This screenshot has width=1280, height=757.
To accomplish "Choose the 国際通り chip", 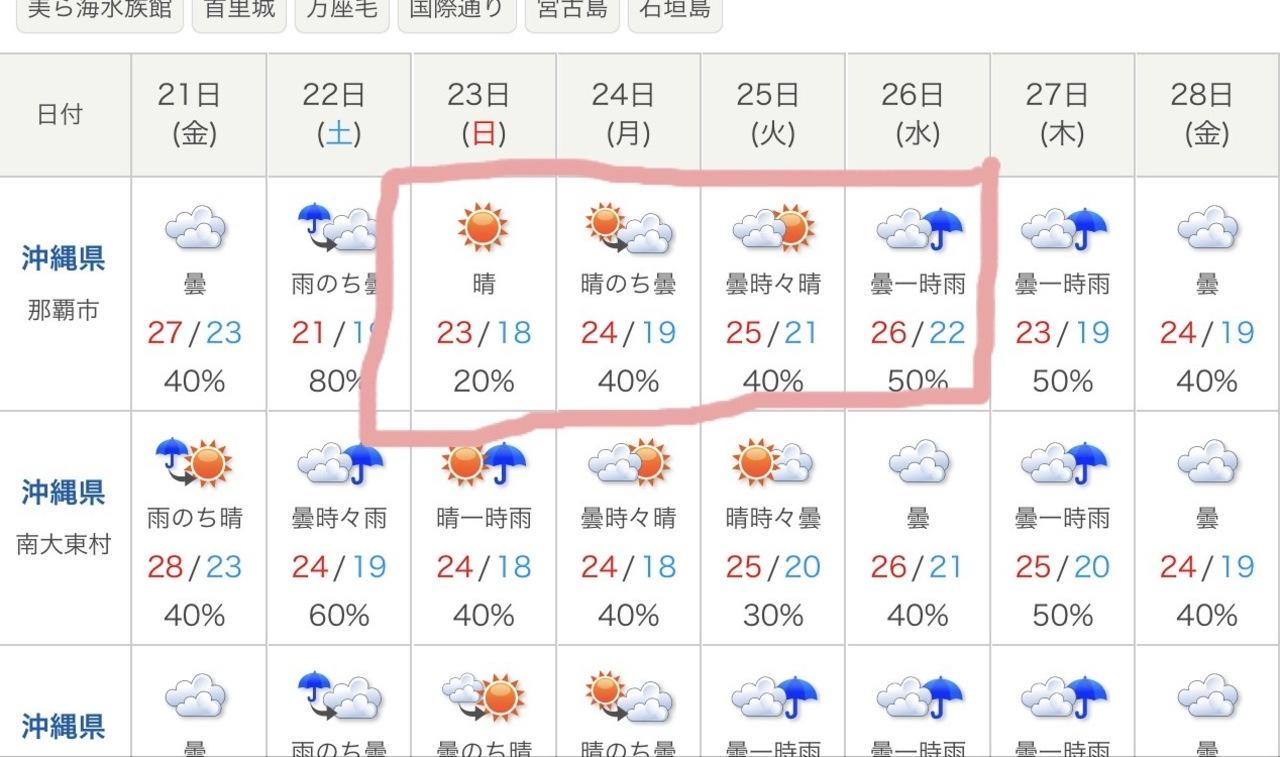I will coord(456,13).
